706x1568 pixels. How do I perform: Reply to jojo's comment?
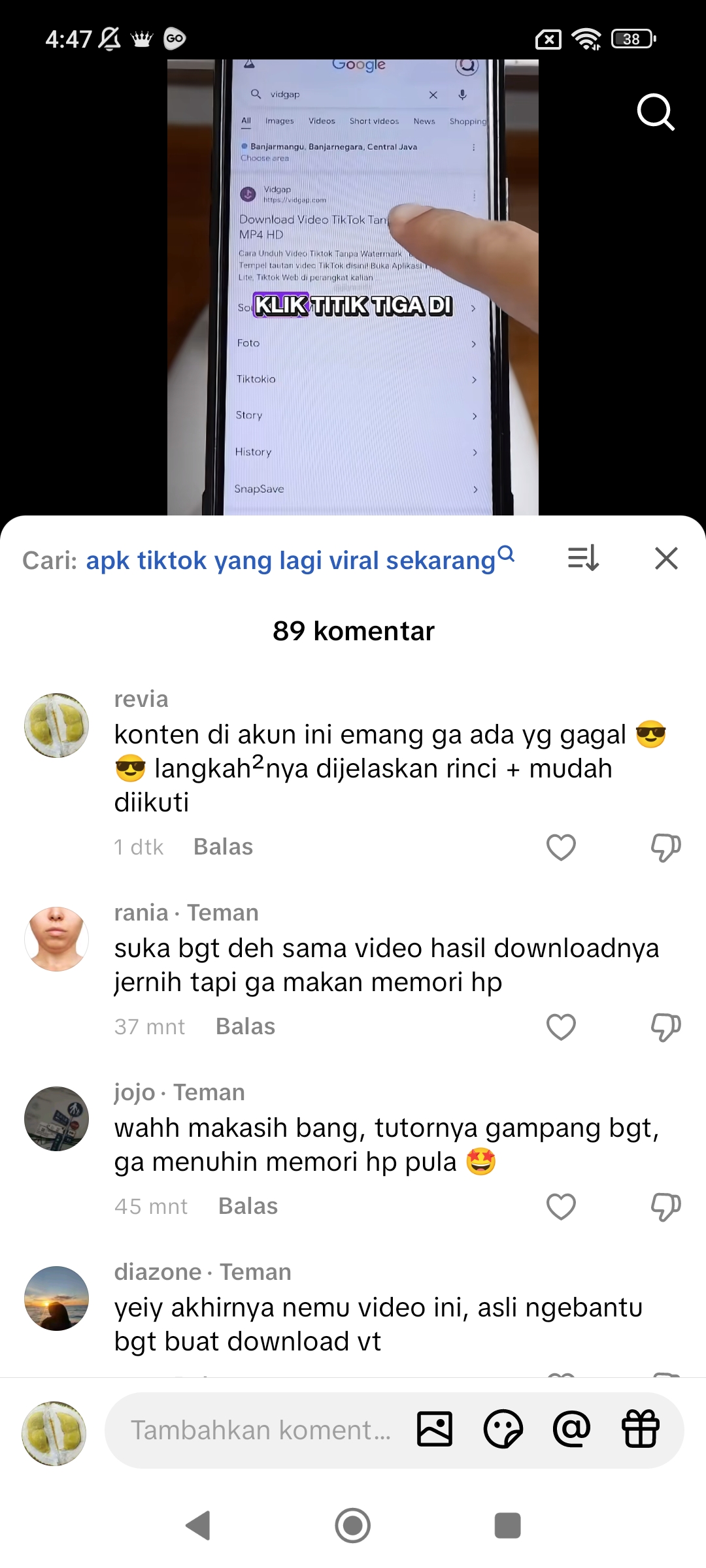tap(248, 1207)
